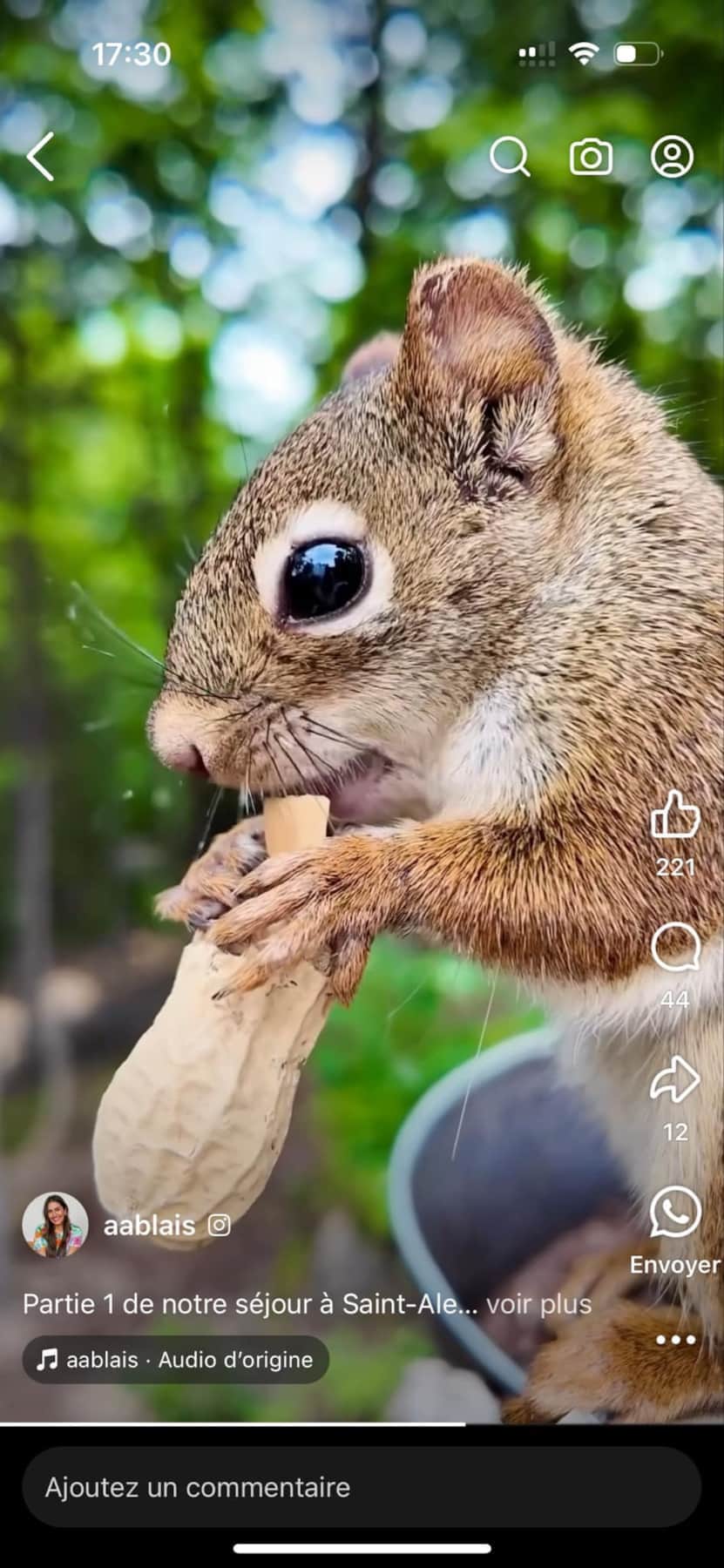Screen dimensions: 724x1568
Task: View aablais profile from the avatar
Action: click(55, 1225)
